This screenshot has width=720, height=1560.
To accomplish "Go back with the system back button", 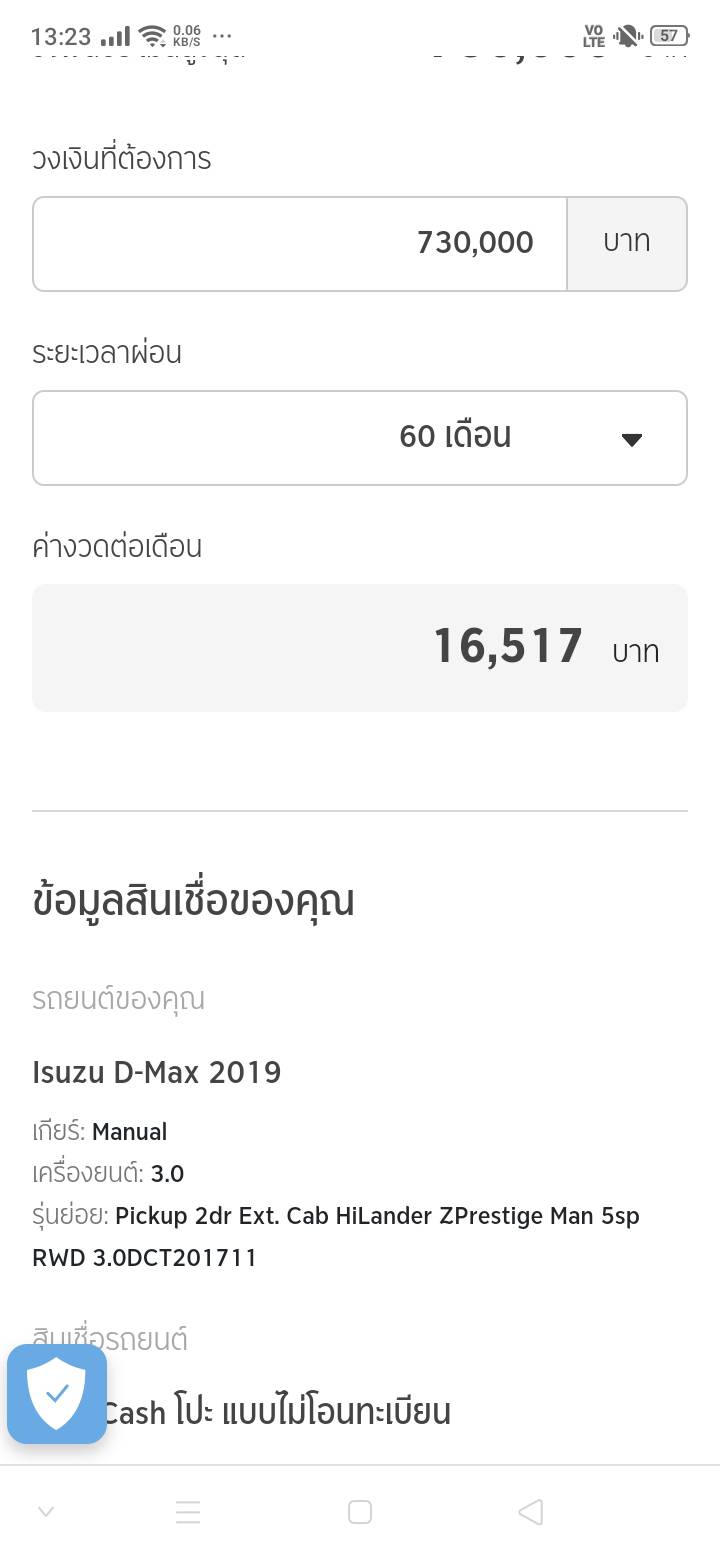I will tap(531, 1512).
